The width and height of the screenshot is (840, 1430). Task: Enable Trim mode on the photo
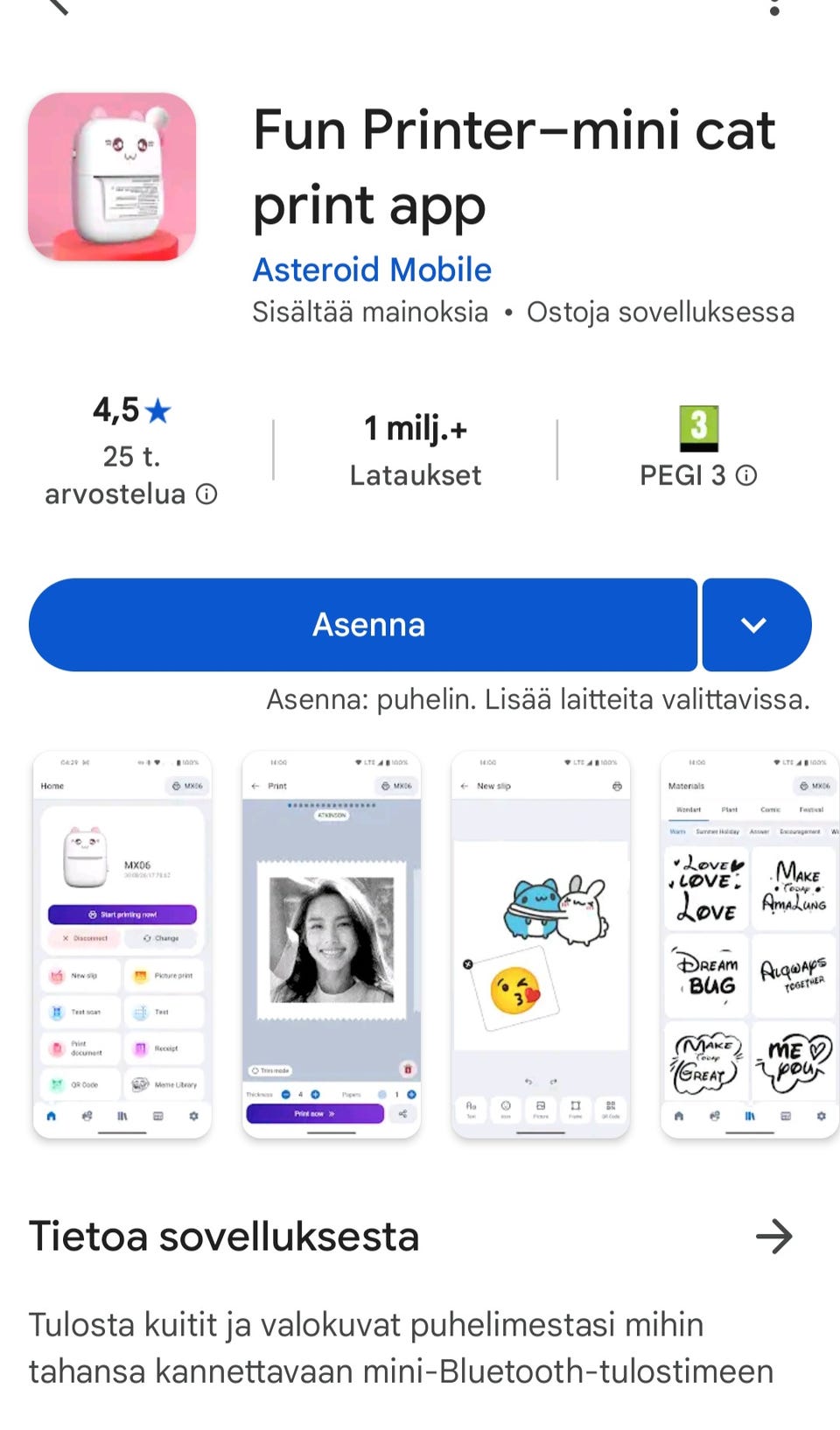pyautogui.click(x=271, y=1069)
